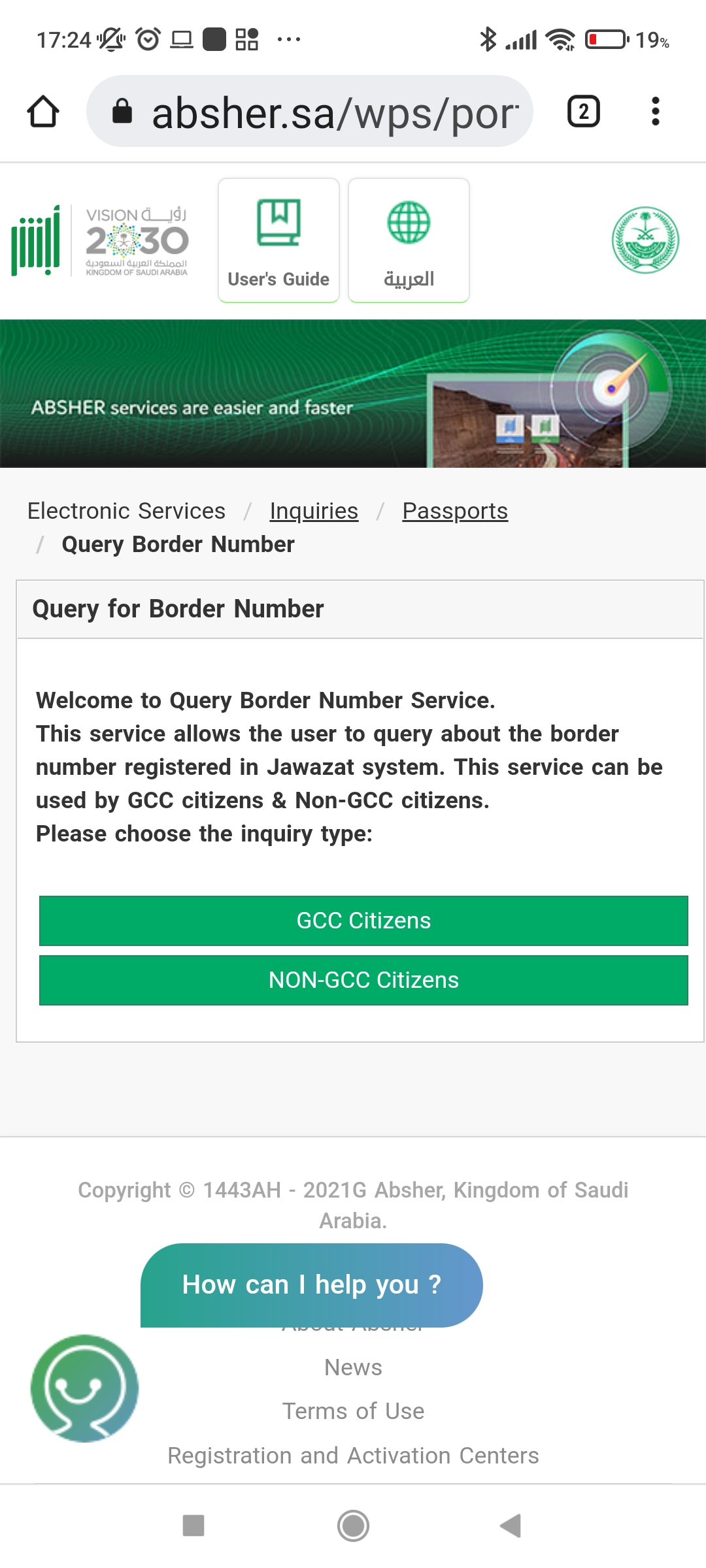Open the browser overflow menu

point(655,111)
